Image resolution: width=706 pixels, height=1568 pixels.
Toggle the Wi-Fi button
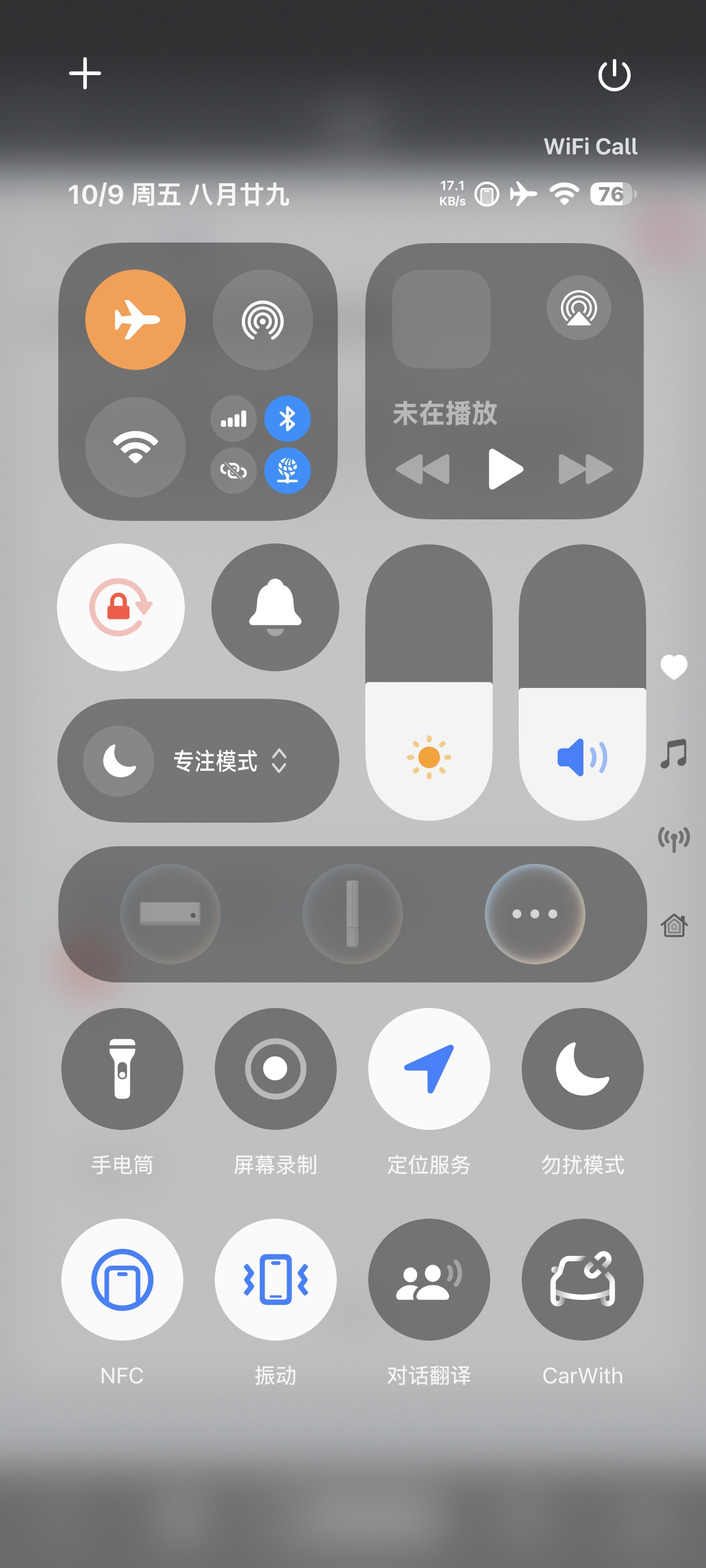(135, 447)
